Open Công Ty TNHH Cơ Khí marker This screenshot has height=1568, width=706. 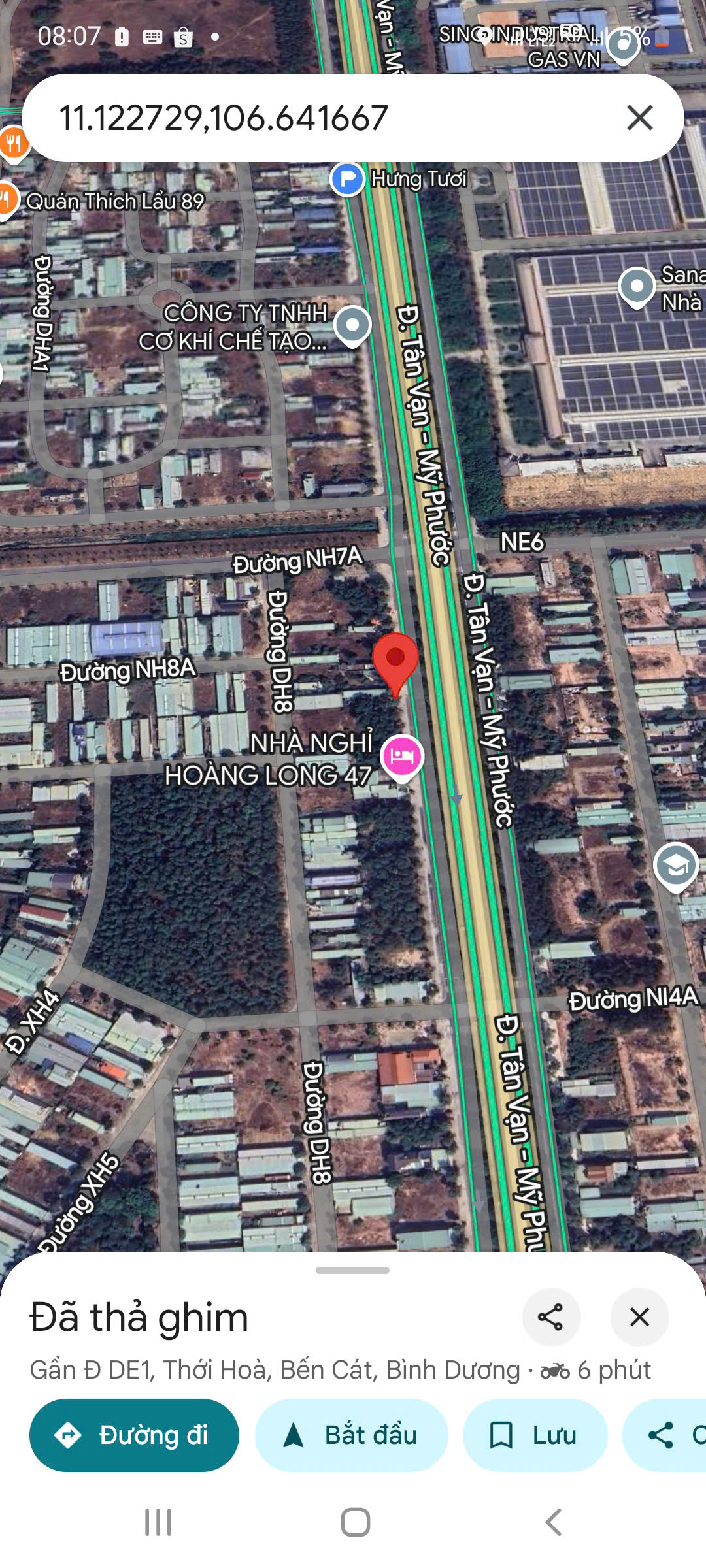tap(353, 325)
